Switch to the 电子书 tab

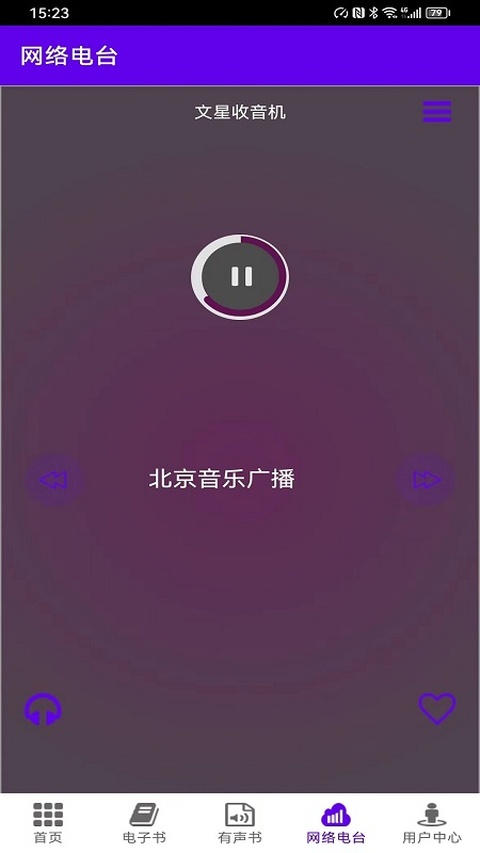coord(144,823)
